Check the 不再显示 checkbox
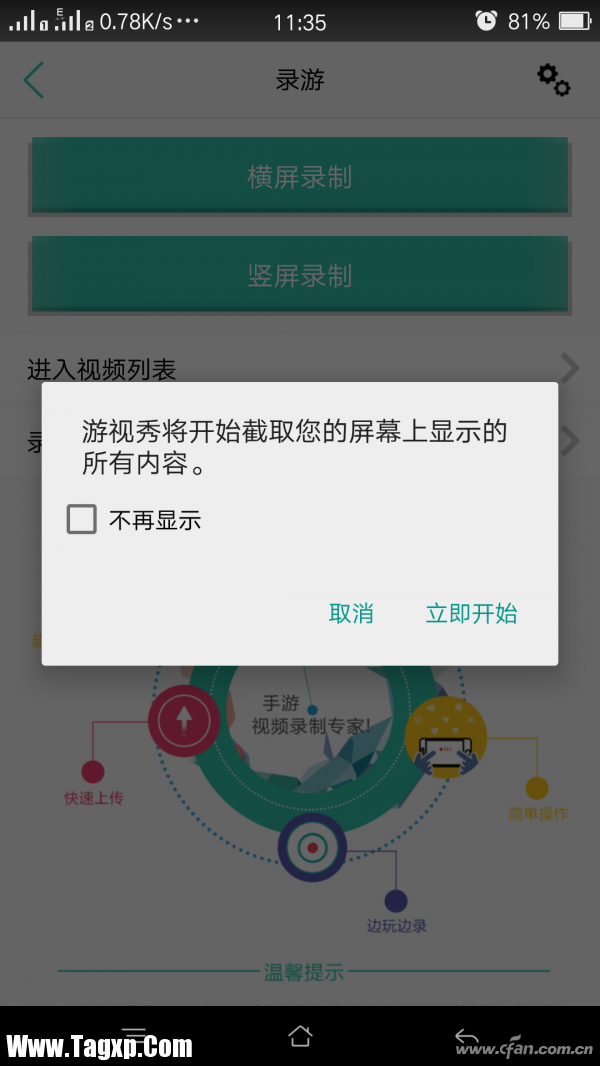 coord(82,519)
